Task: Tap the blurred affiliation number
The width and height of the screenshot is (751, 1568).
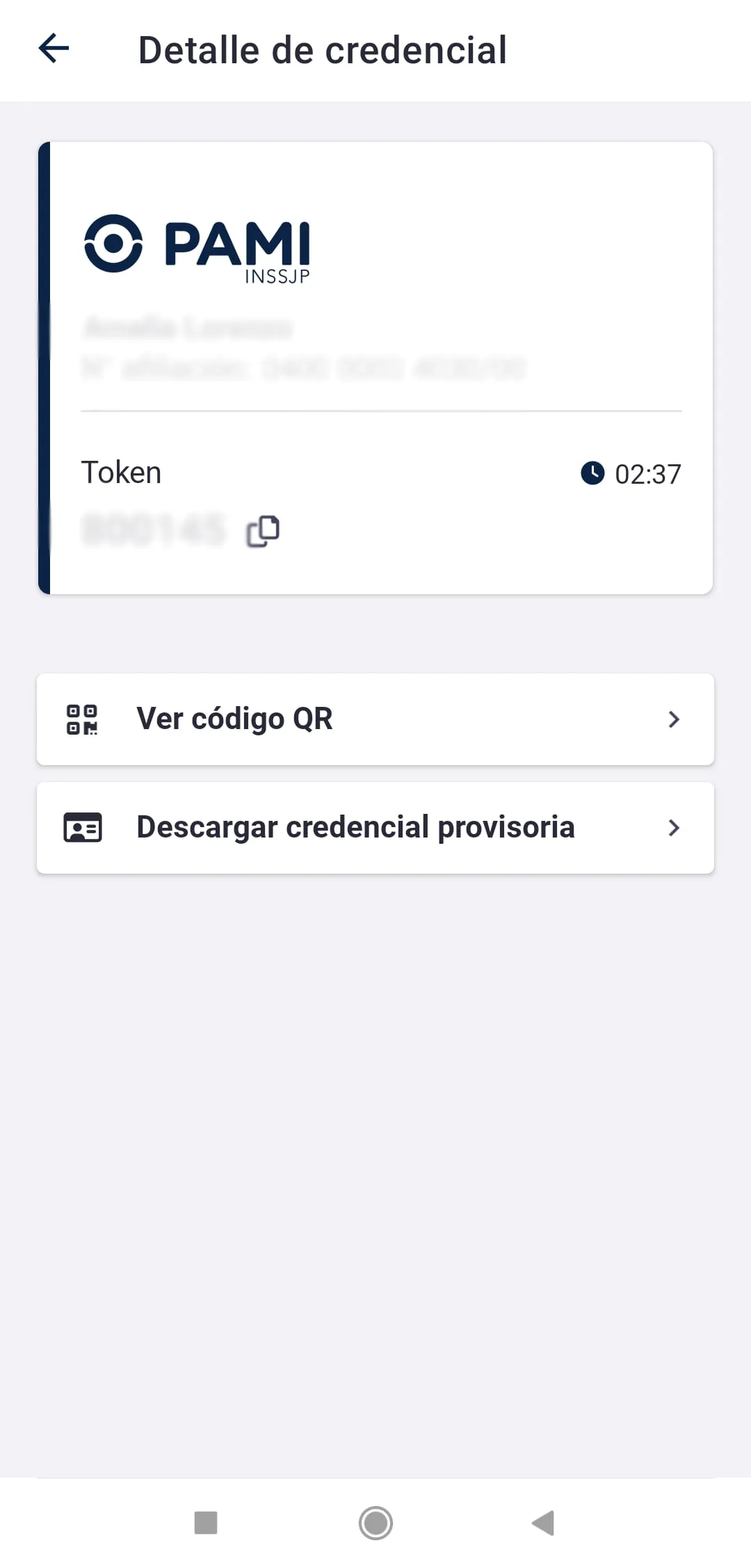Action: click(304, 368)
